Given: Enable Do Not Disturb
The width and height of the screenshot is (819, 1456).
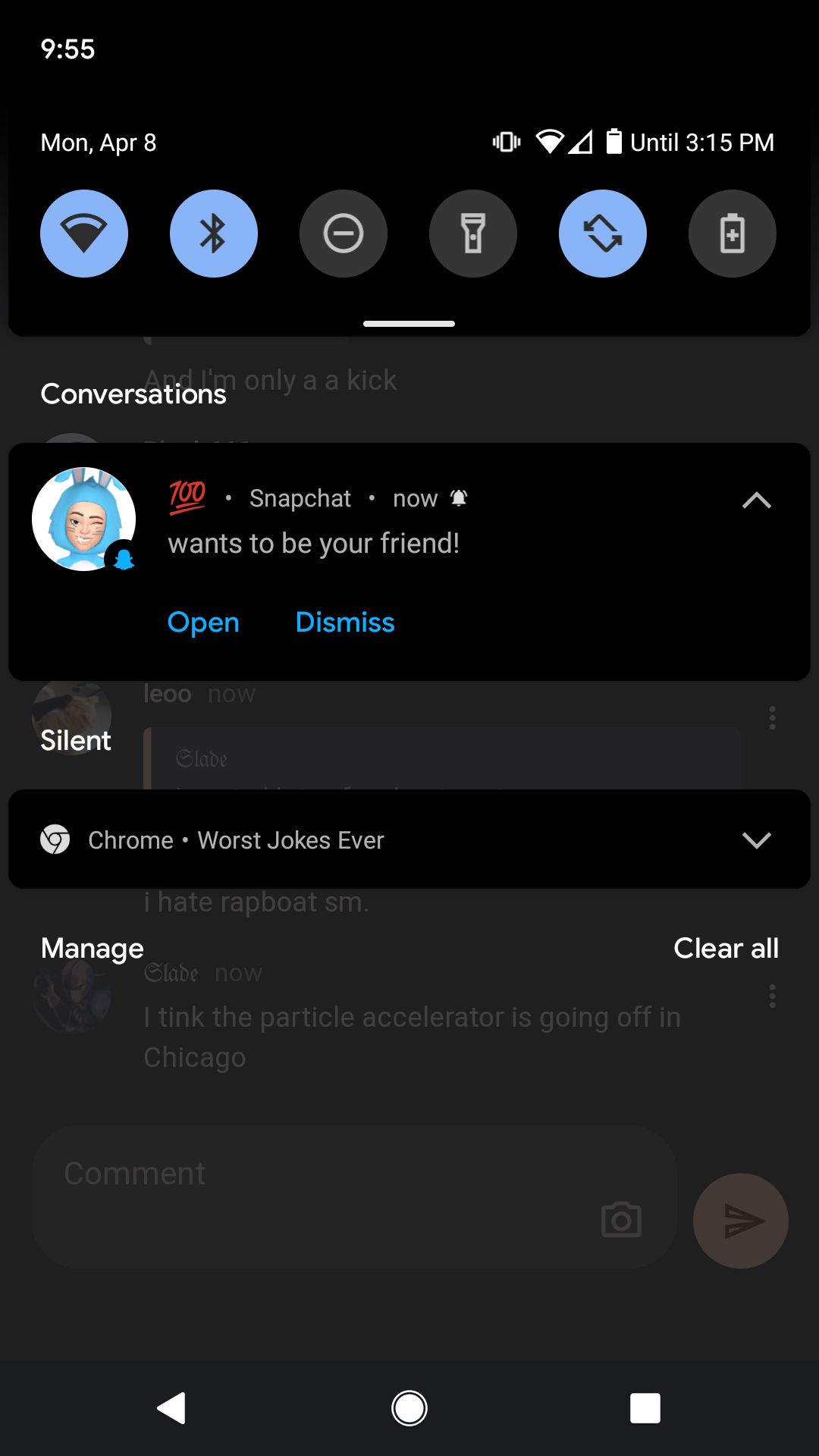Looking at the screenshot, I should (344, 234).
